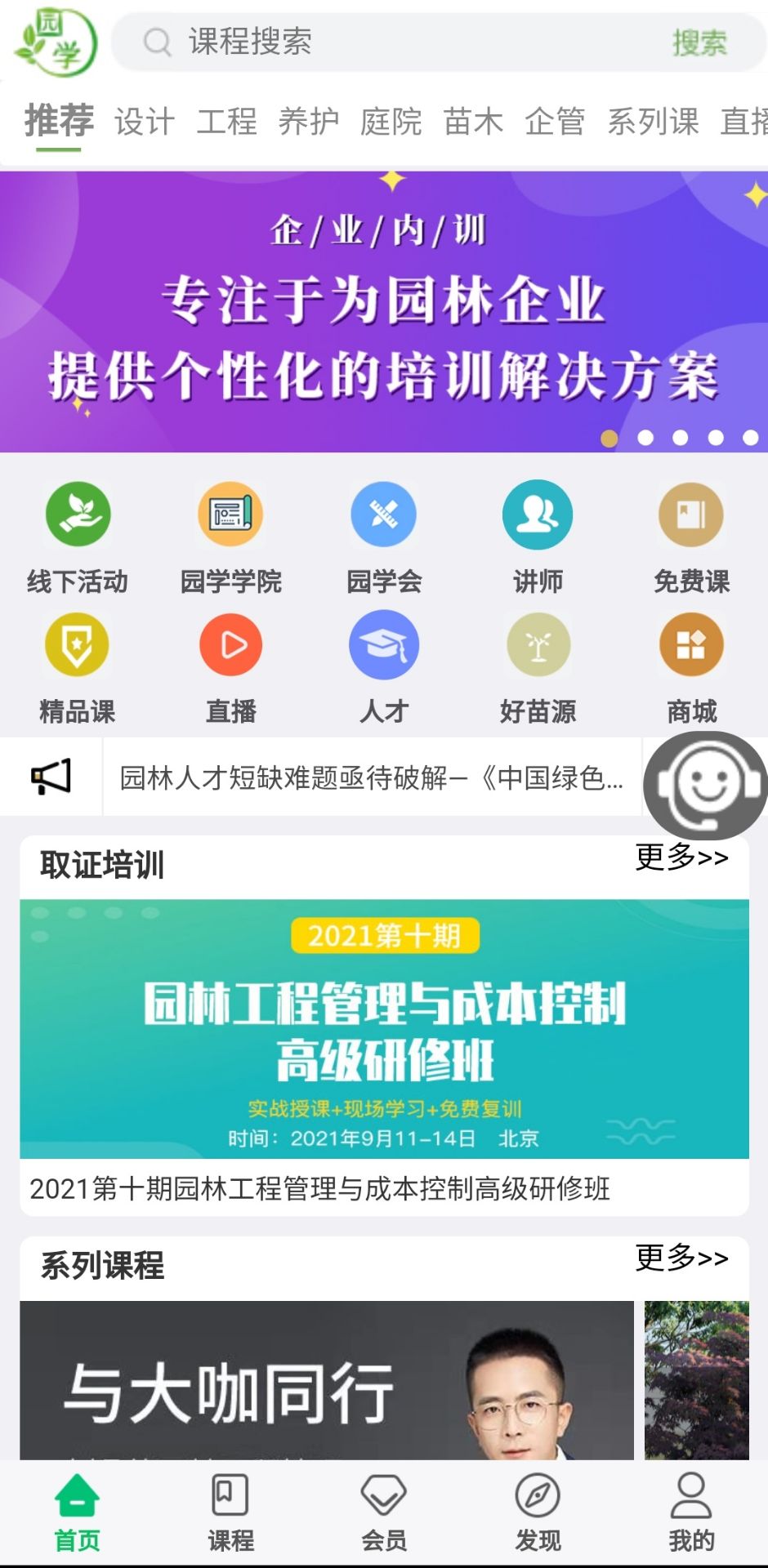Open the 2021第十期园林工程管理 course card
This screenshot has height=1568, width=768.
[x=384, y=1053]
